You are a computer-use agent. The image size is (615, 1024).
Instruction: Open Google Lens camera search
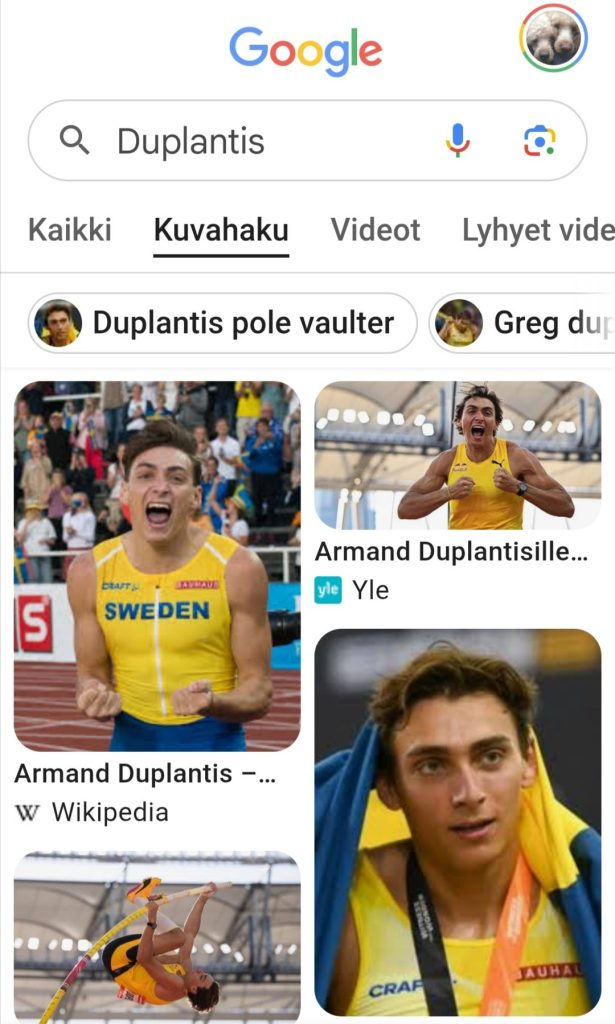pos(539,141)
